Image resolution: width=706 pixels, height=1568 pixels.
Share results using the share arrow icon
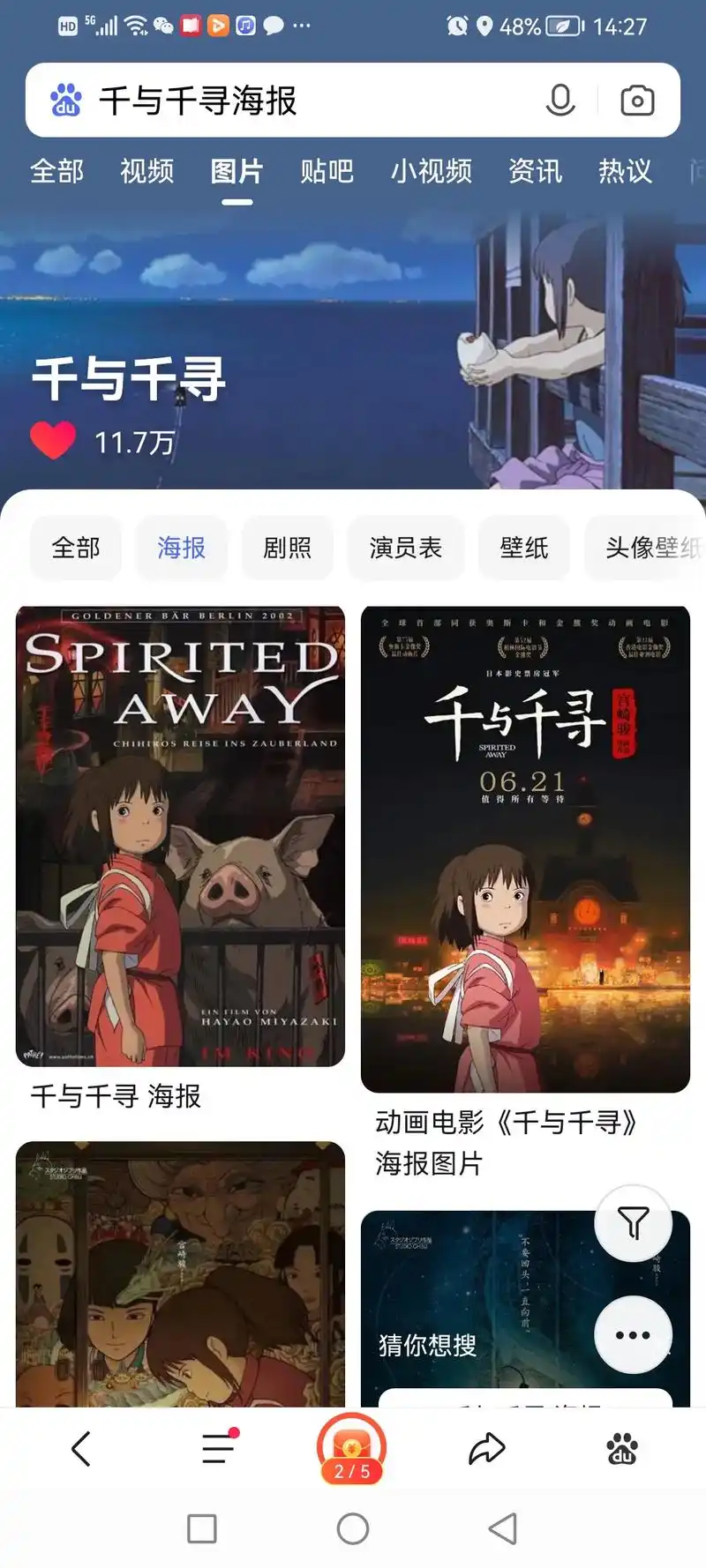[488, 1446]
